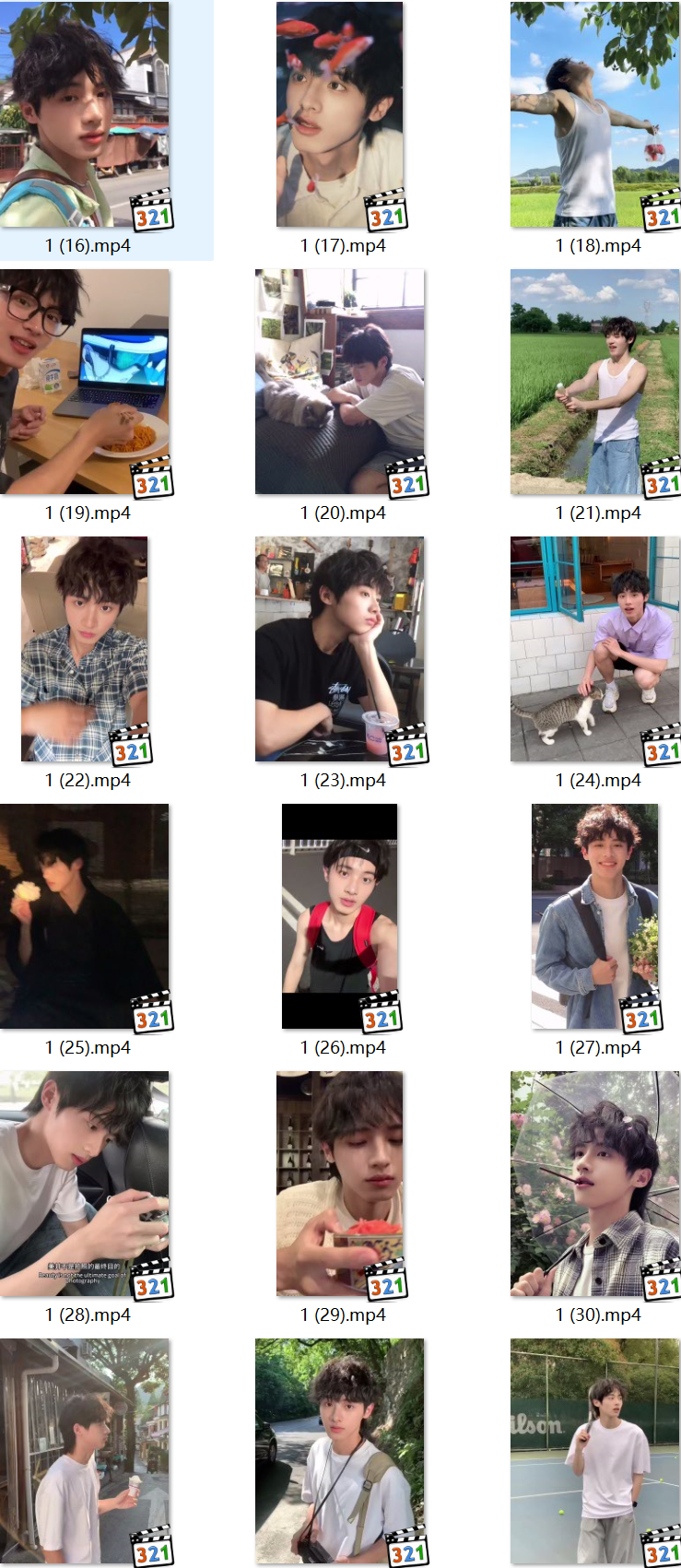Choose the file 1 (22).mp4

click(85, 649)
